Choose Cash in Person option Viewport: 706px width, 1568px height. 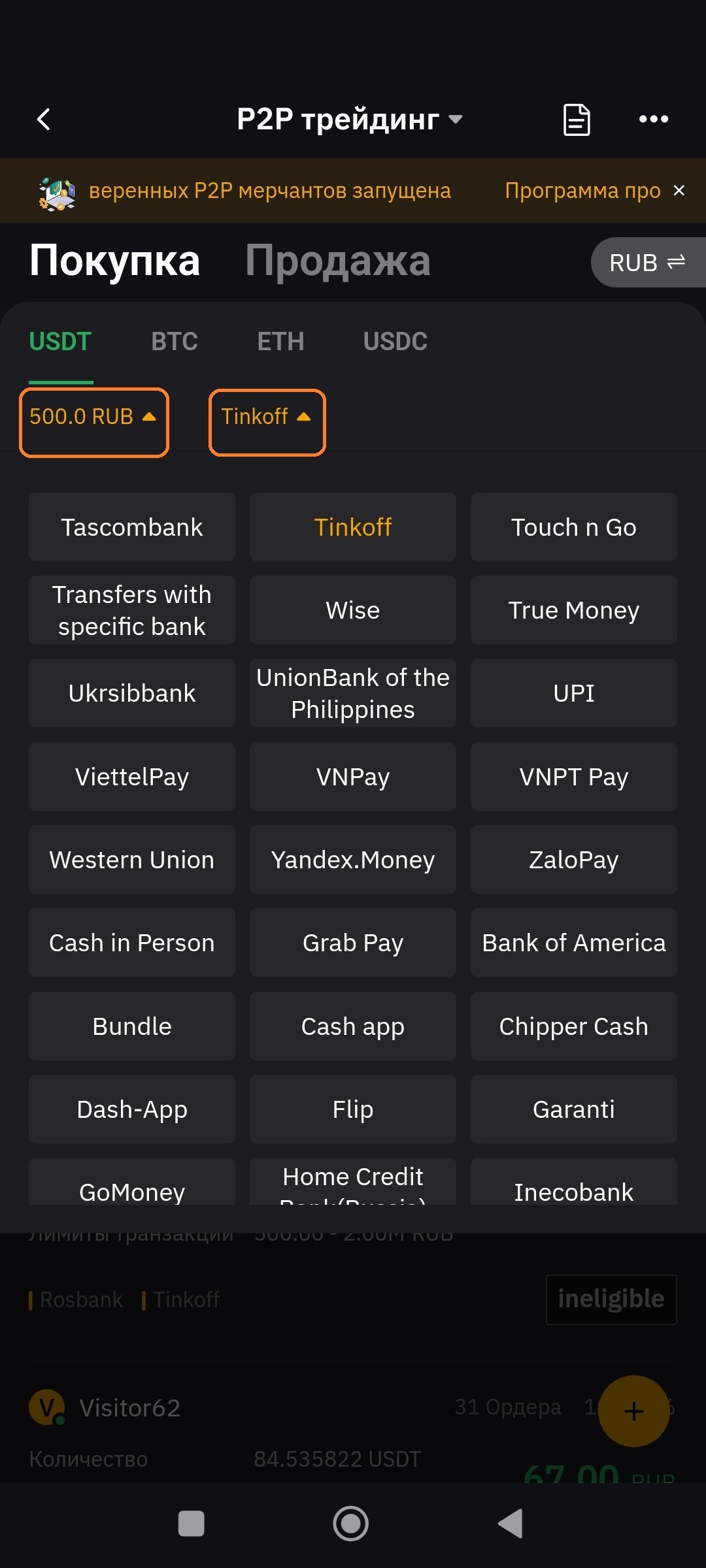pos(131,943)
